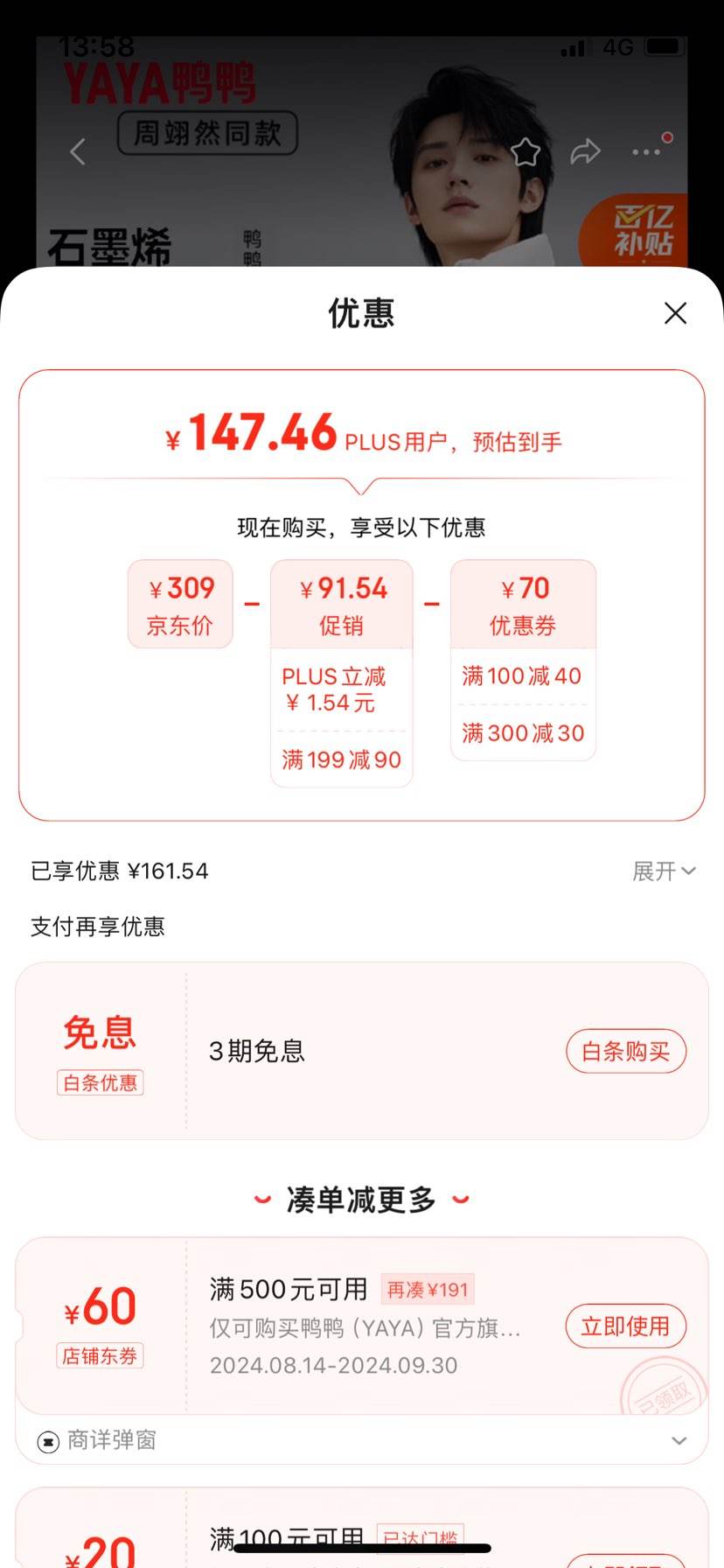Add the product to favorites with the star
The image size is (724, 1568).
point(526,151)
